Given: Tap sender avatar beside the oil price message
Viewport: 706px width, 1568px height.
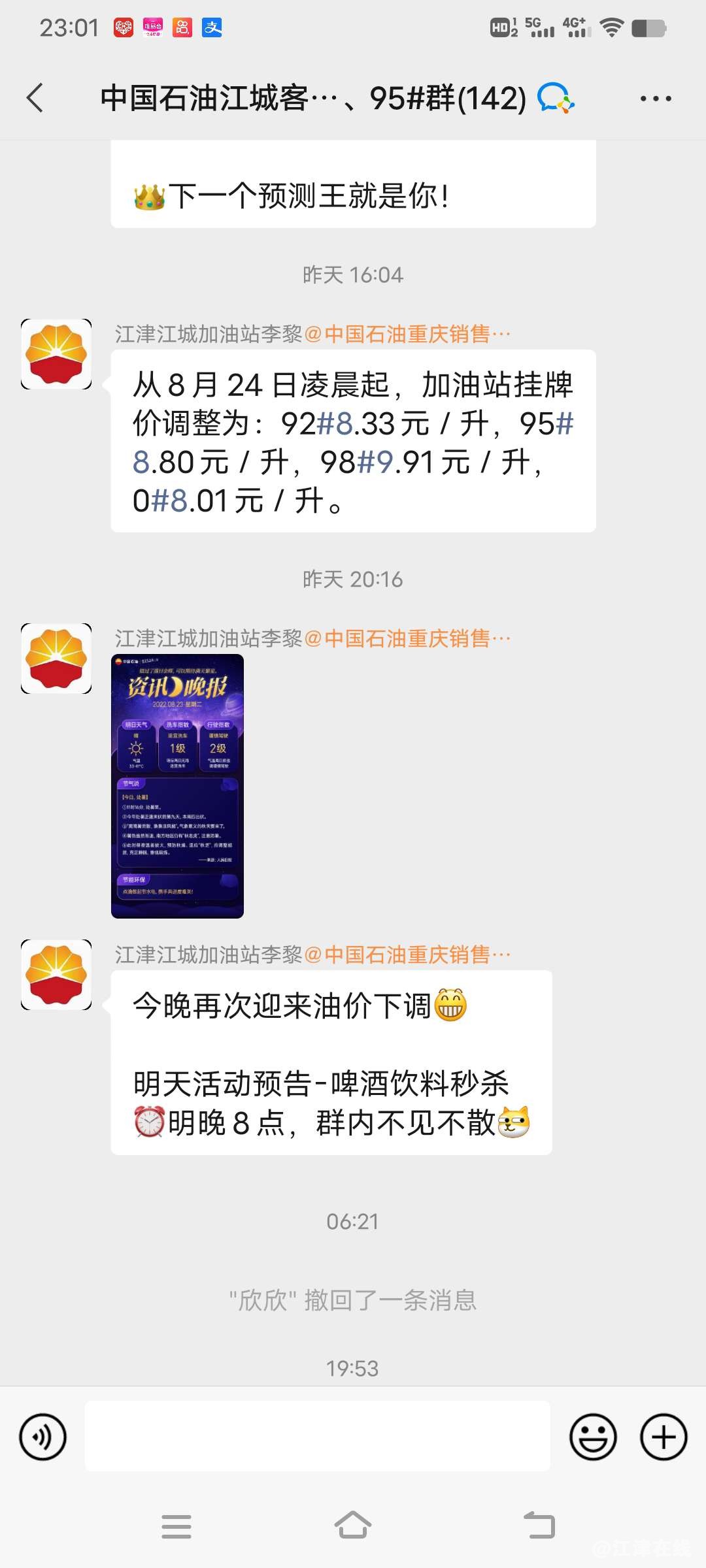Looking at the screenshot, I should click(56, 354).
